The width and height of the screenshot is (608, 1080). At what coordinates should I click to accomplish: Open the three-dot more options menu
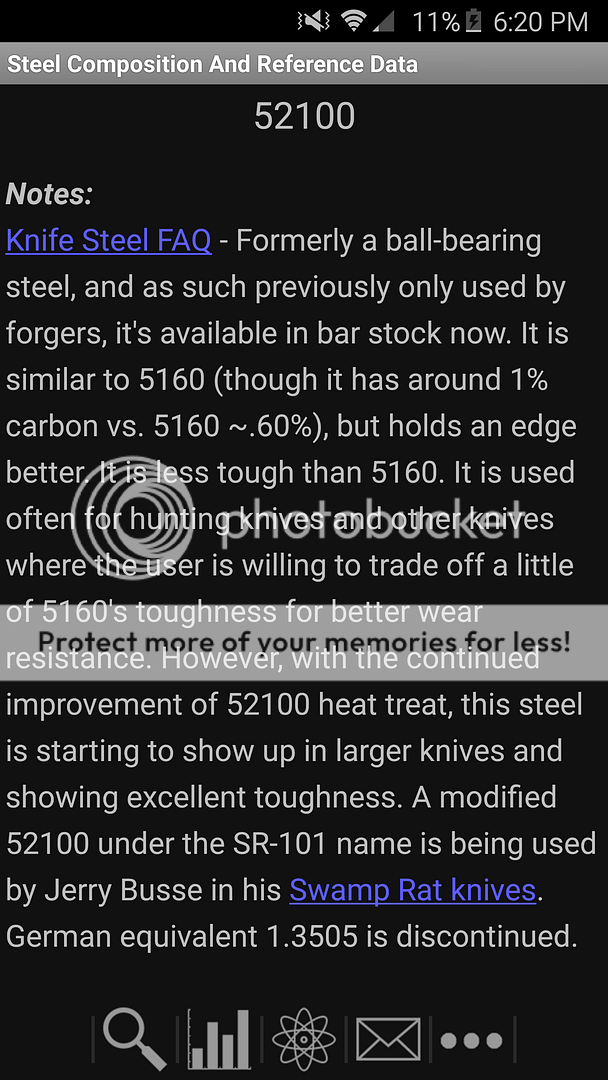click(x=472, y=1040)
